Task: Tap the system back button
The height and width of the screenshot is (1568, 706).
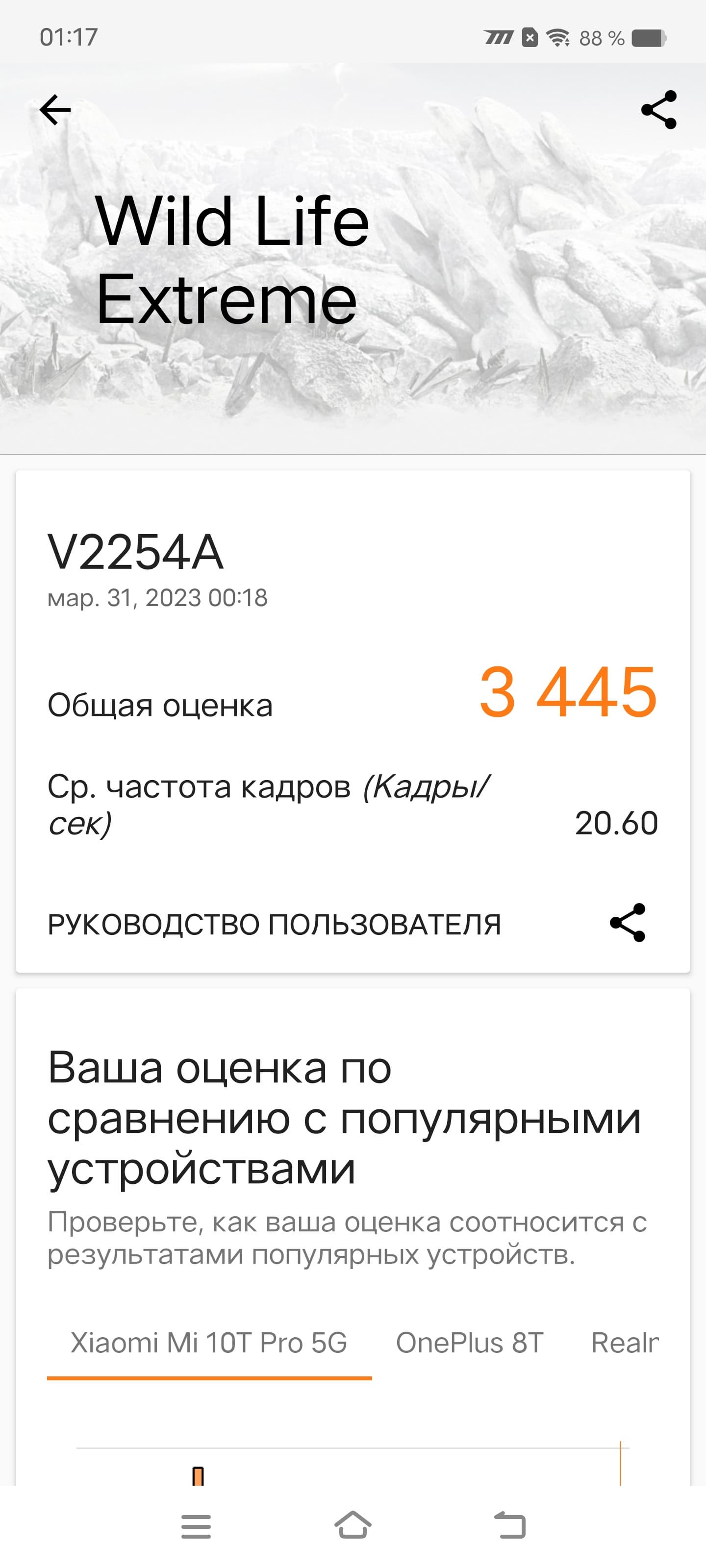Action: 509,1525
